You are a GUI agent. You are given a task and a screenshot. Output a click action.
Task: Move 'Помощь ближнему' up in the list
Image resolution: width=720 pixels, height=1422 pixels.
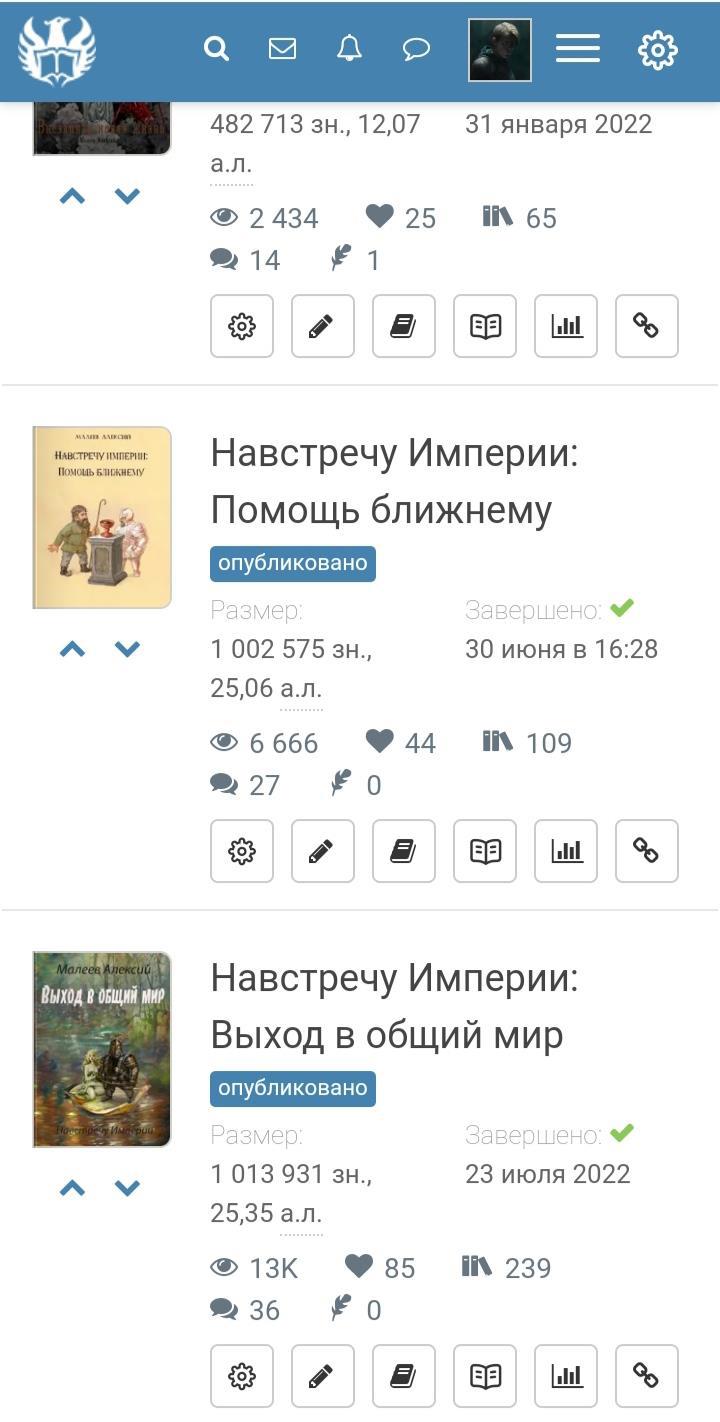tap(72, 649)
